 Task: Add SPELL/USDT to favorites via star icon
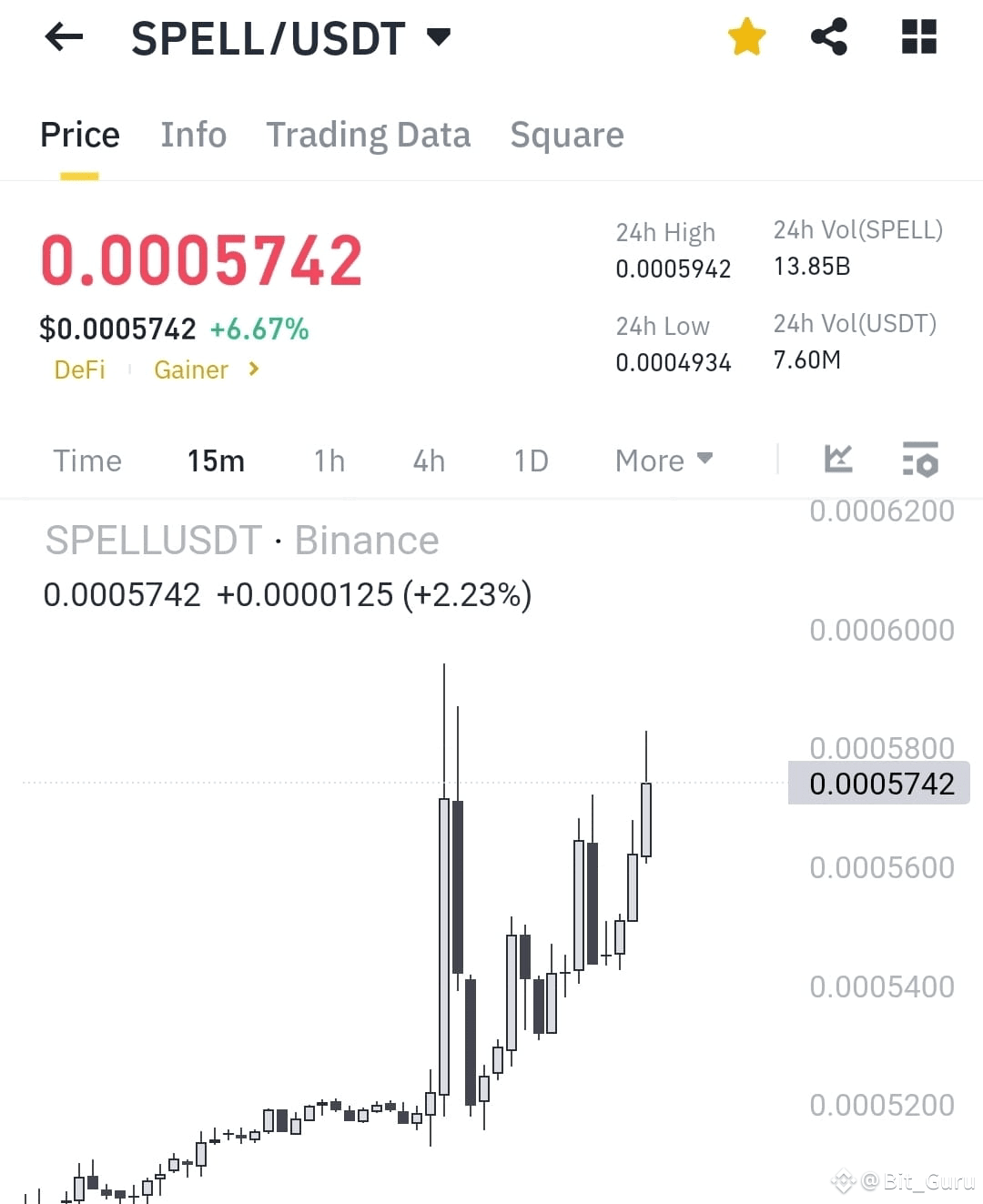click(746, 36)
